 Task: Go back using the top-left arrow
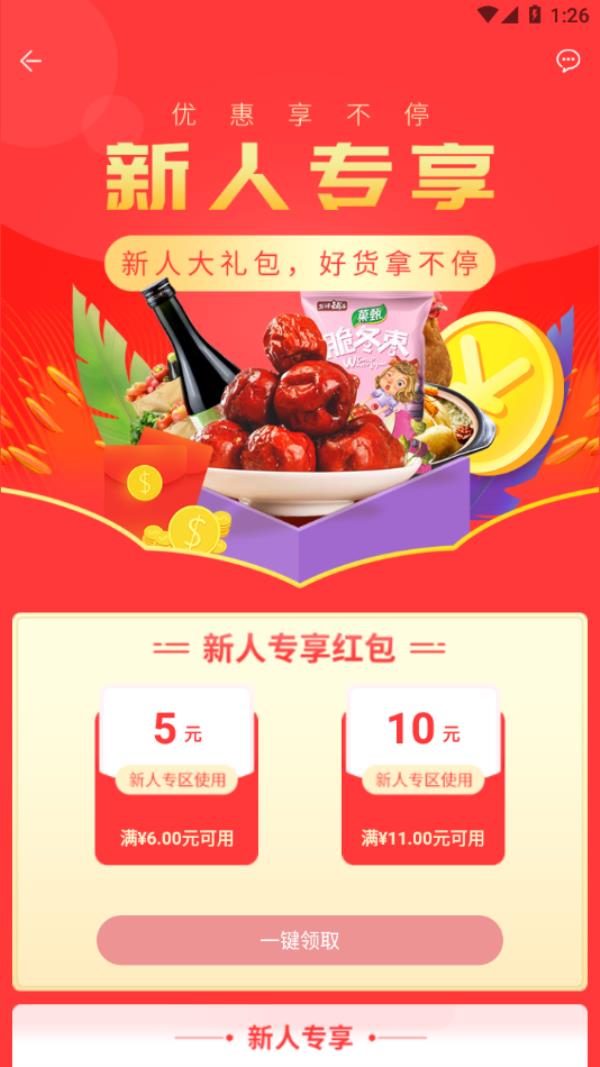(31, 61)
